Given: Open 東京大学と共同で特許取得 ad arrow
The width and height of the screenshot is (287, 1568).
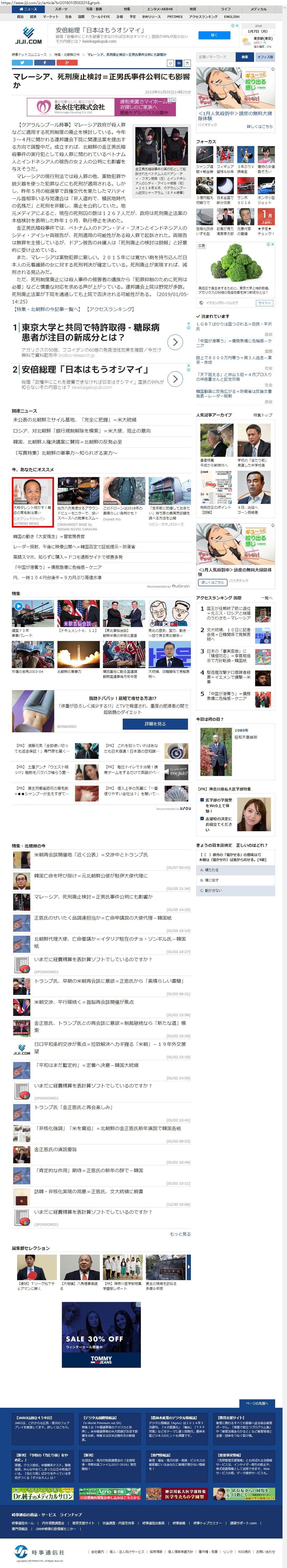Looking at the screenshot, I should [x=175, y=342].
